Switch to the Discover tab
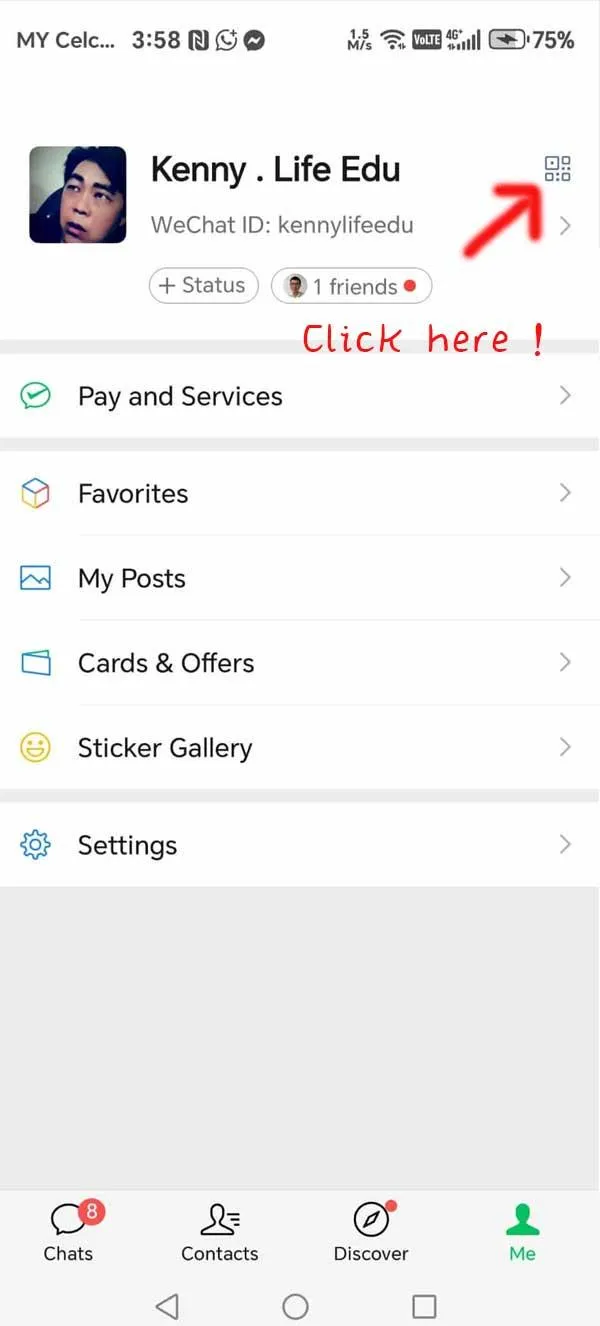 (x=371, y=1232)
